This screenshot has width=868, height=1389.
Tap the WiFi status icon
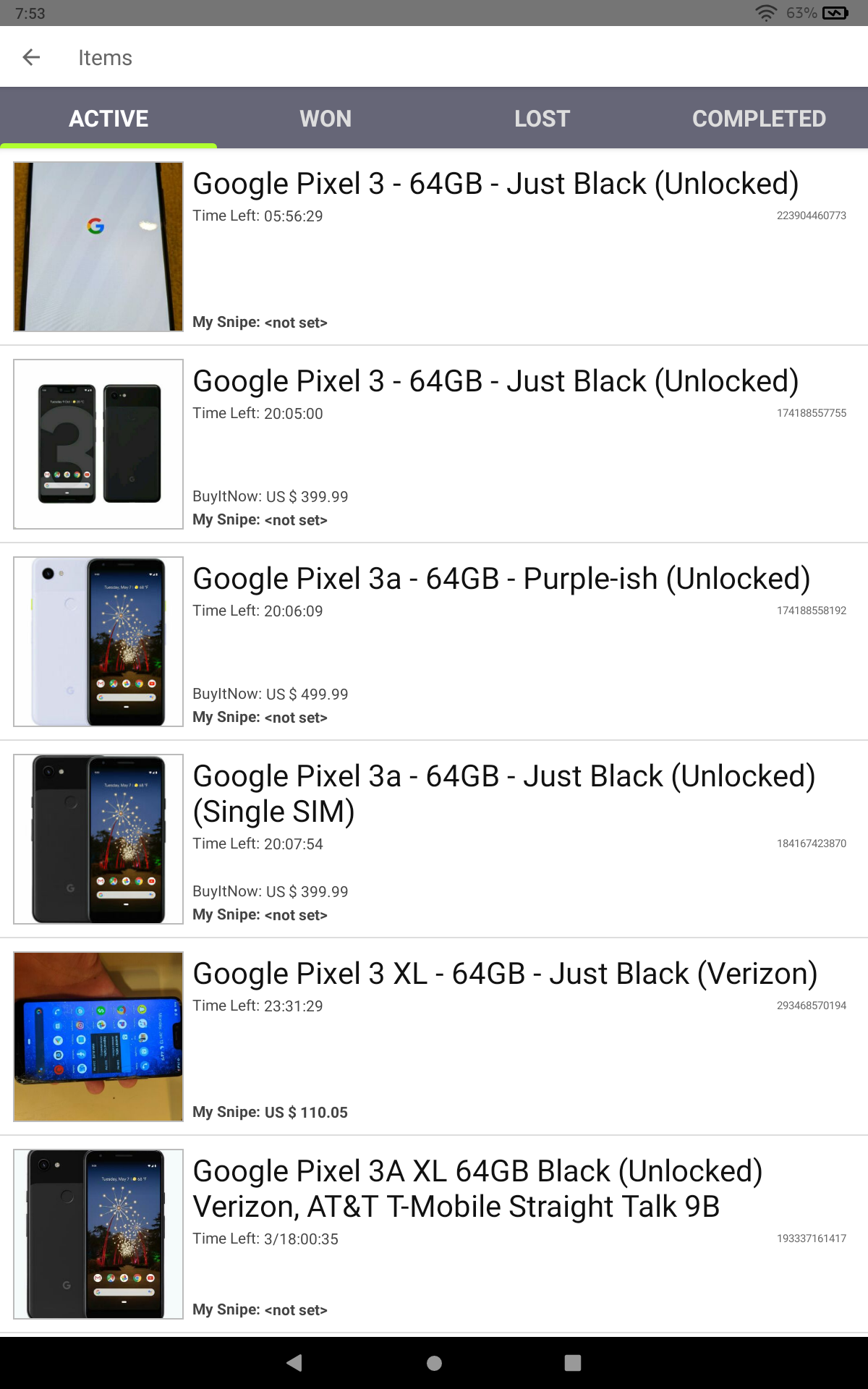(765, 12)
